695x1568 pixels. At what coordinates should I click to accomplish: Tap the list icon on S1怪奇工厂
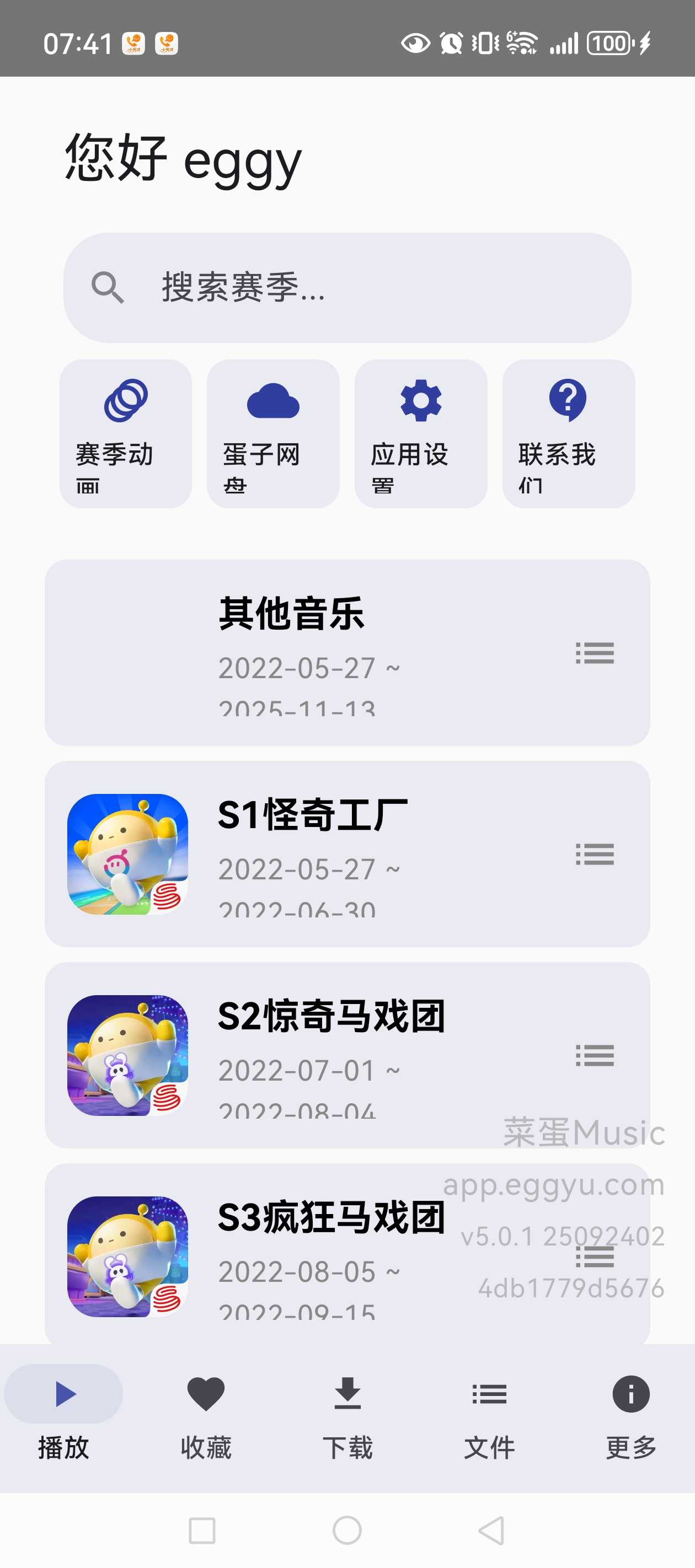coord(595,854)
